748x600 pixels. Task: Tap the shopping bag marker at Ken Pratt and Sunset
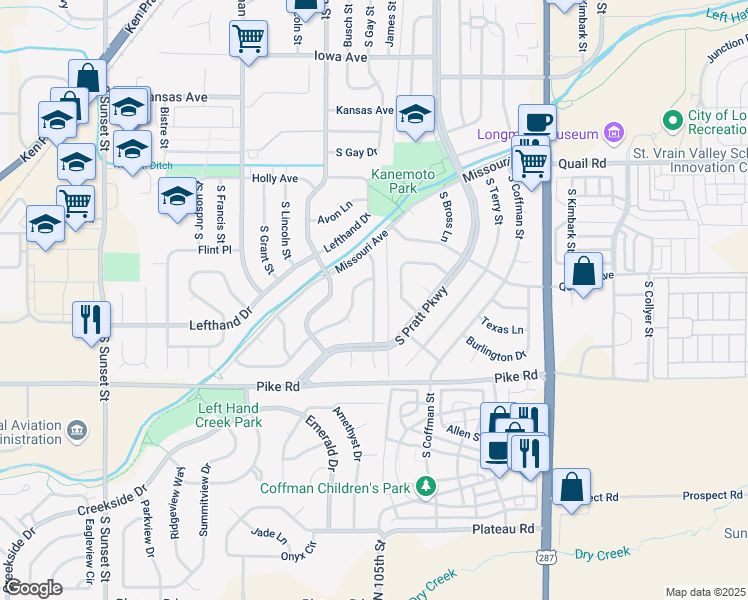tap(87, 79)
